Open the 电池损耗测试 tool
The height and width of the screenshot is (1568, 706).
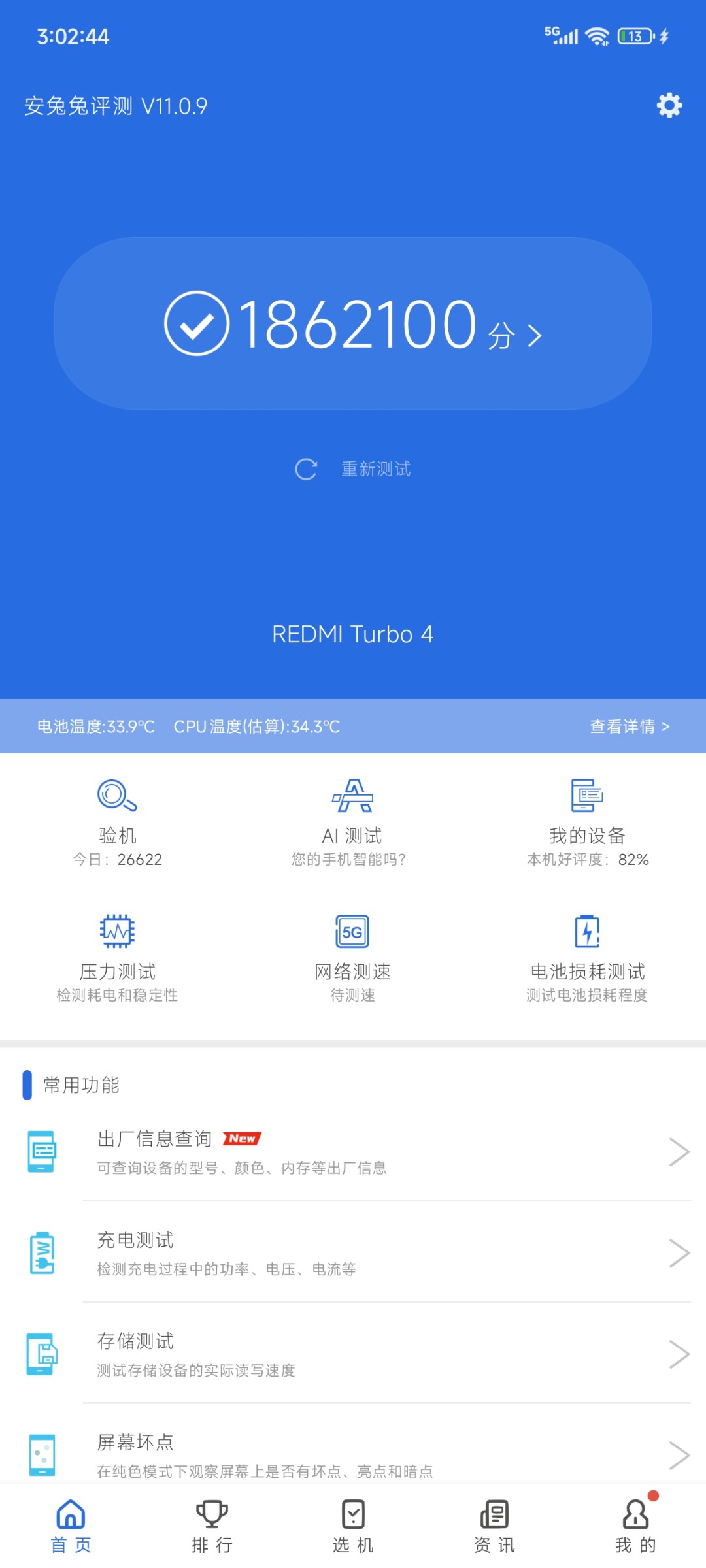tap(587, 958)
